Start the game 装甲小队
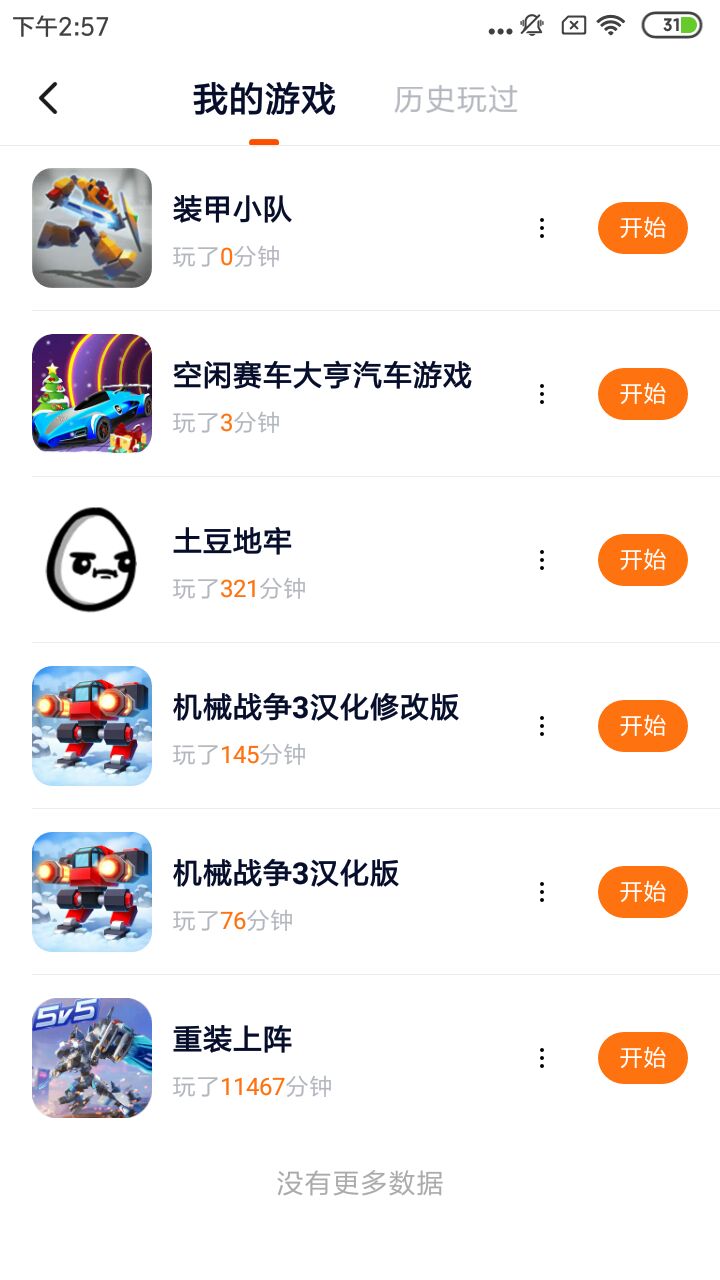The width and height of the screenshot is (720, 1280). (x=642, y=228)
